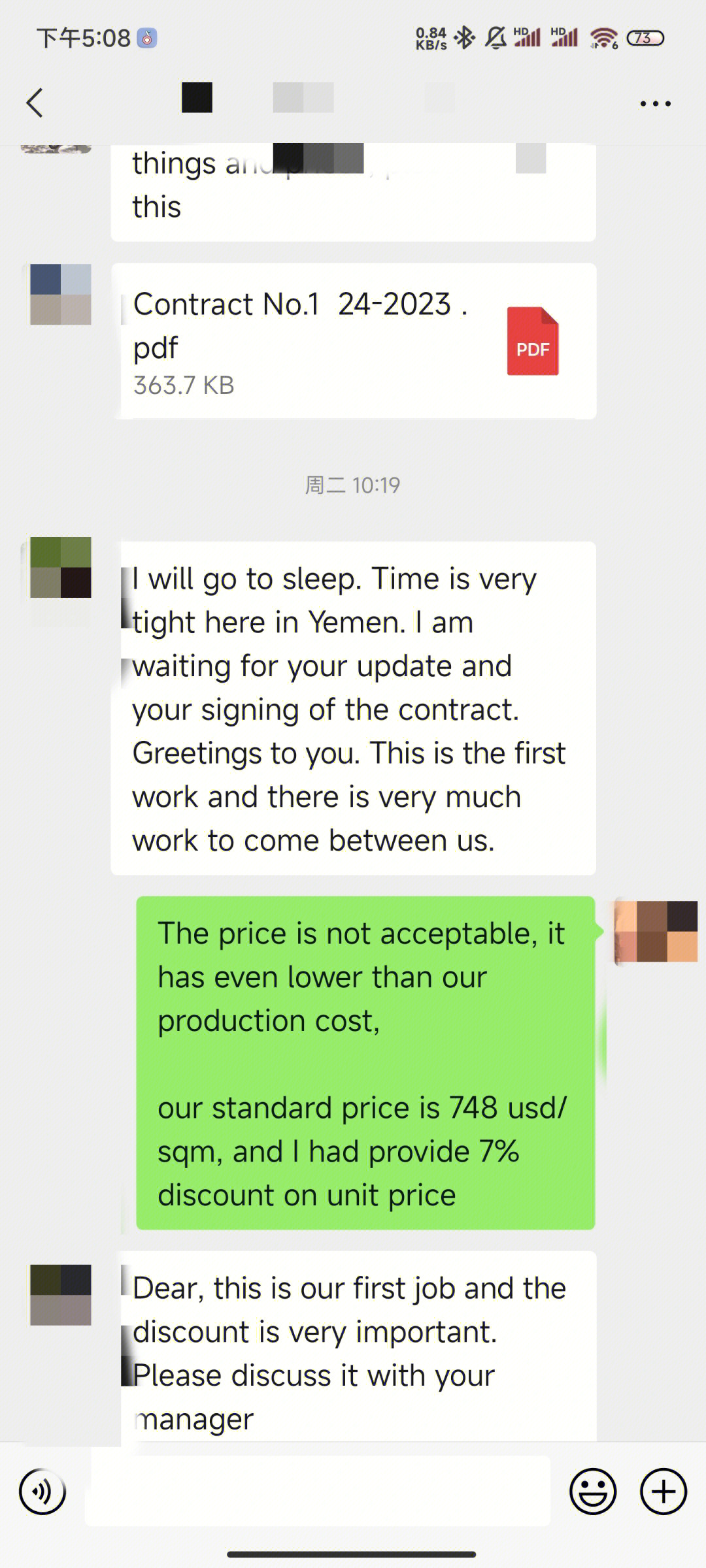The width and height of the screenshot is (706, 1568).
Task: Open the plus attachment menu
Action: pos(663,1492)
